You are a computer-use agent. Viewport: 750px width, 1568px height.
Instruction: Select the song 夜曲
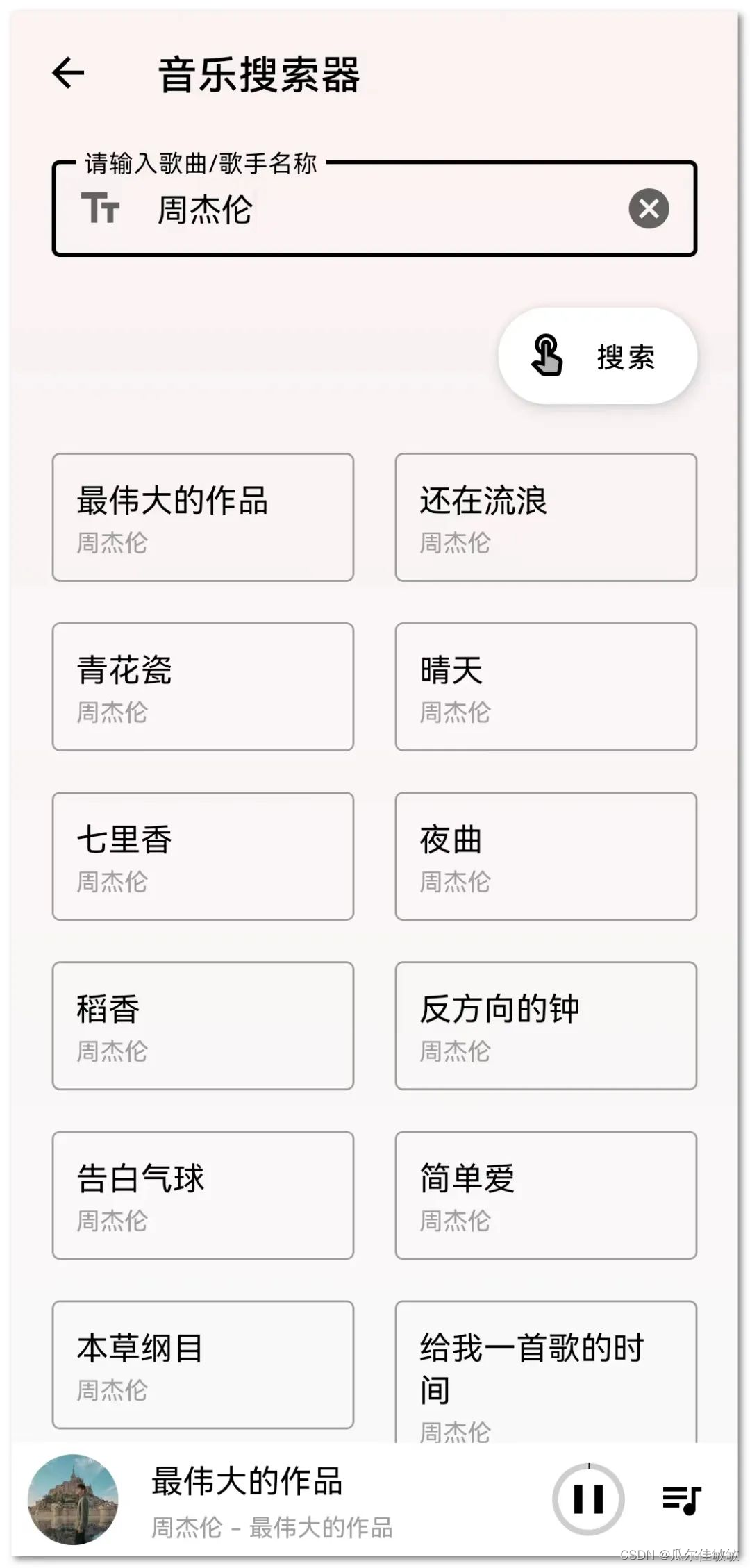point(546,856)
